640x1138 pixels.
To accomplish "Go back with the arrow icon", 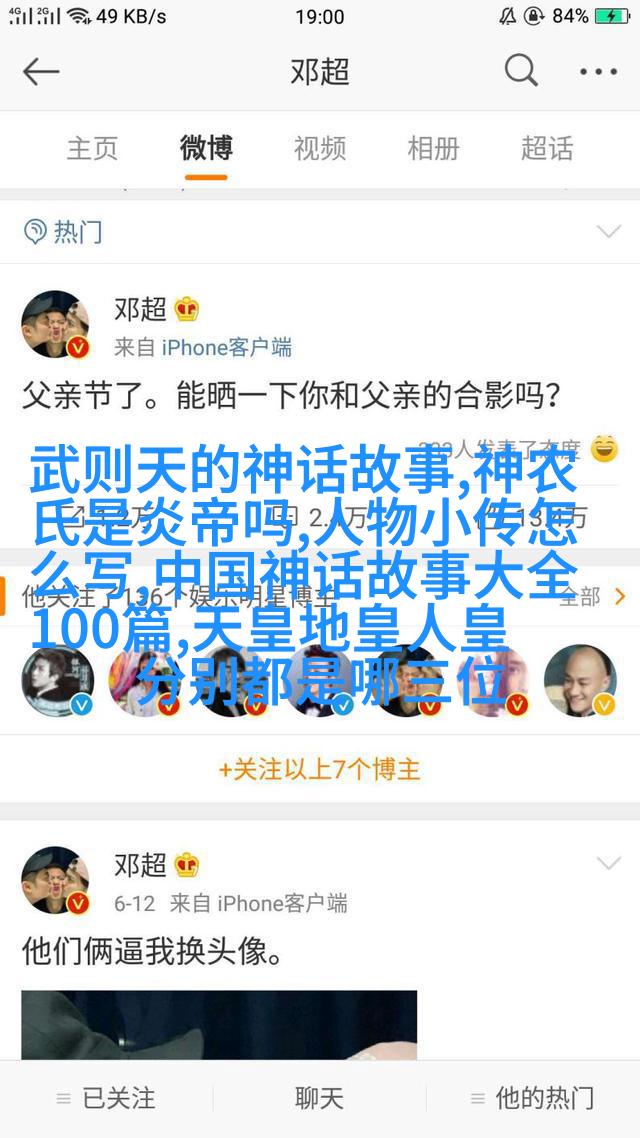I will point(41,72).
